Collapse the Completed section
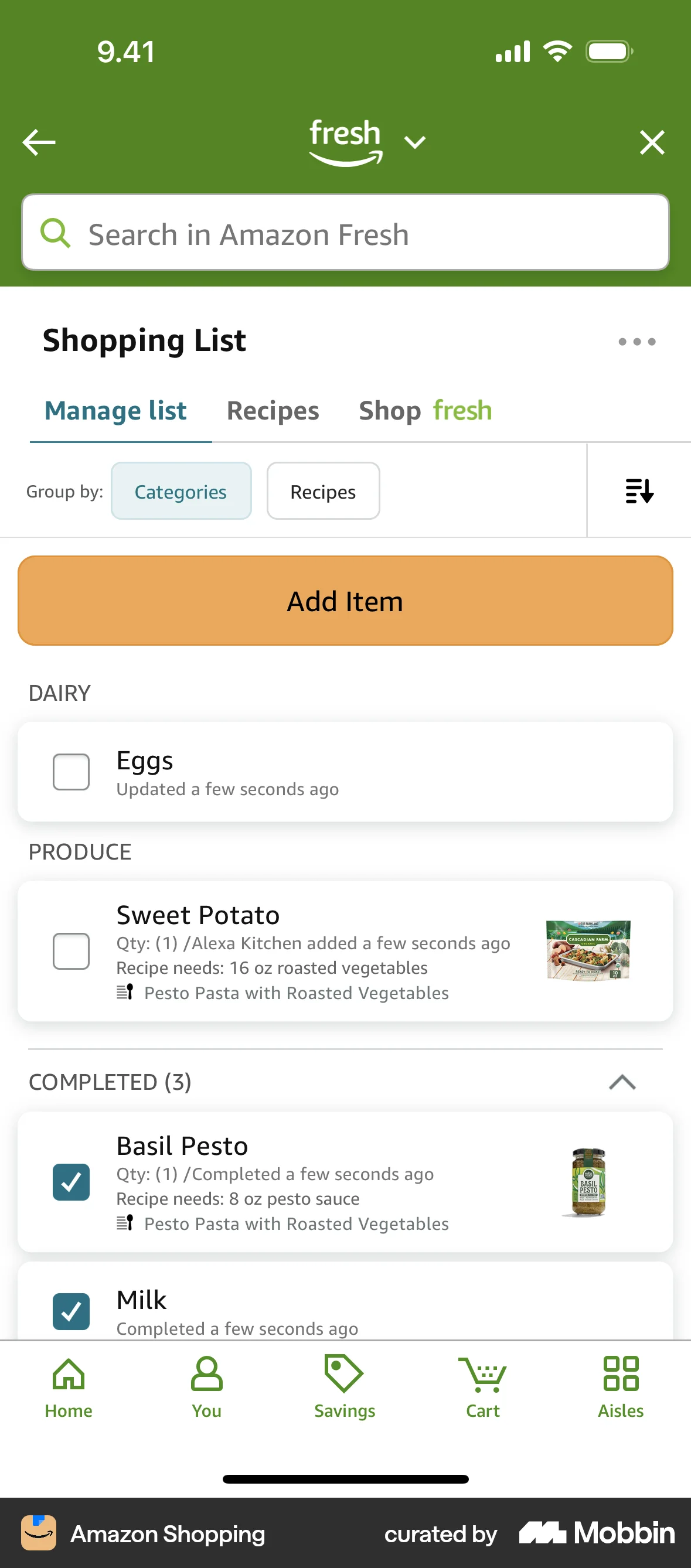Viewport: 691px width, 1568px height. 622,1082
